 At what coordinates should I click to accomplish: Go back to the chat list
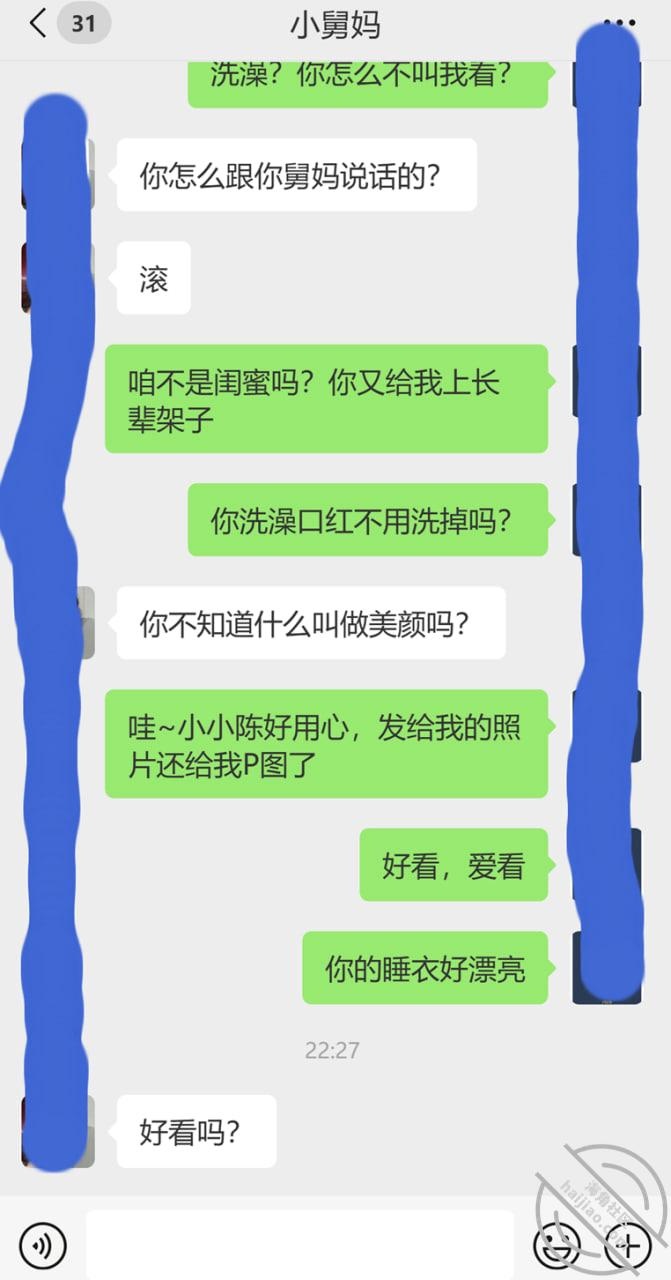38,24
